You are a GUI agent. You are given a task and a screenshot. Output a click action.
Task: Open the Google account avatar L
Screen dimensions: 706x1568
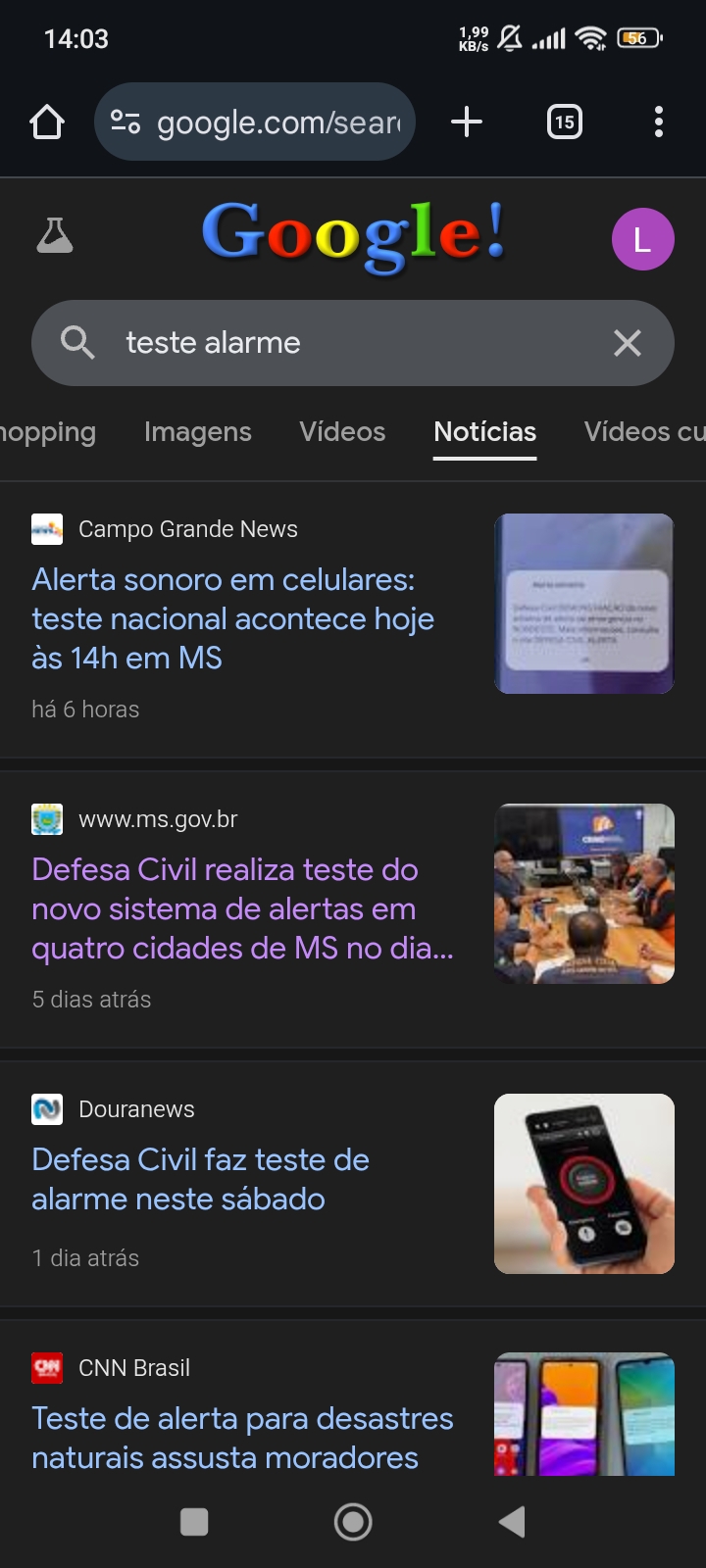coord(642,238)
